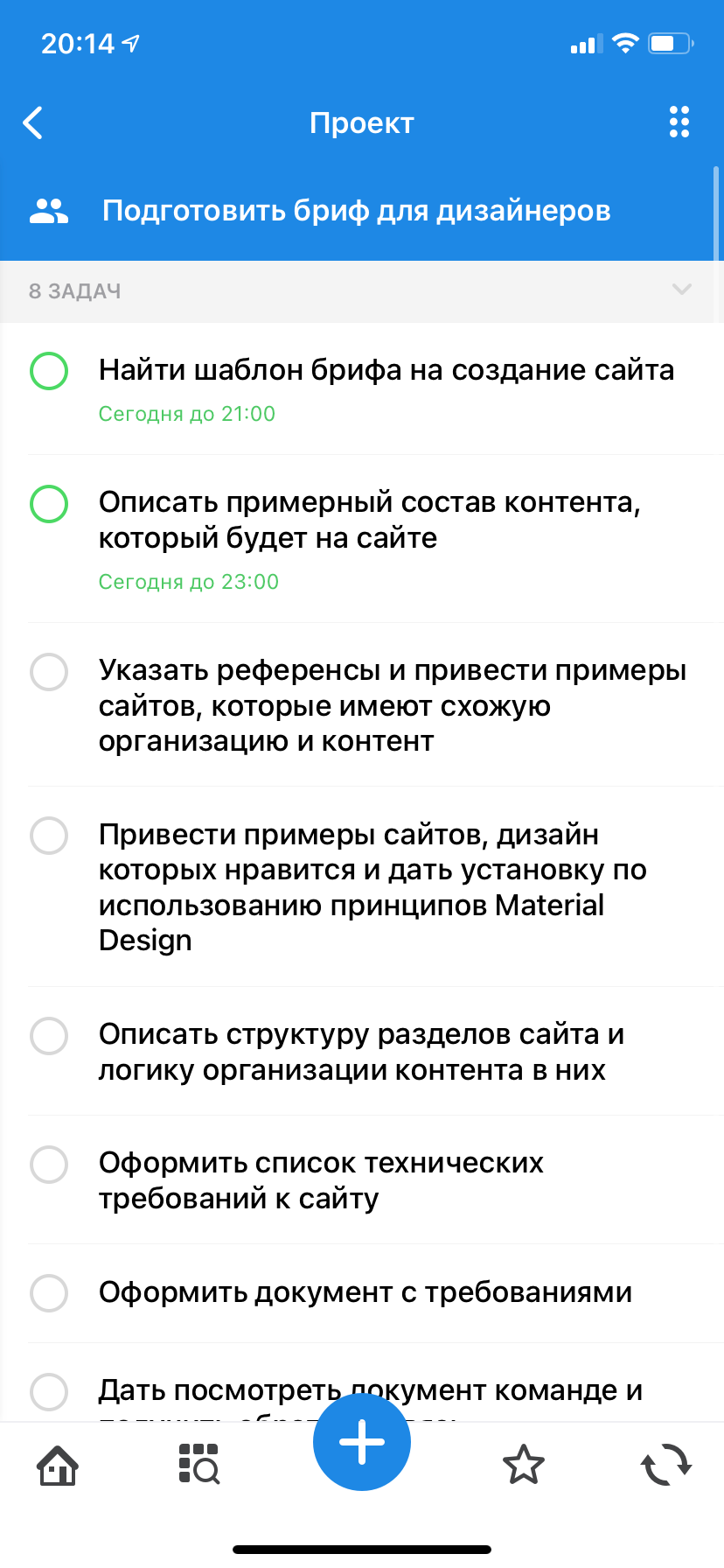Open project title Подготовить бриф для дизайнеров
This screenshot has width=724, height=1568.
(x=356, y=211)
